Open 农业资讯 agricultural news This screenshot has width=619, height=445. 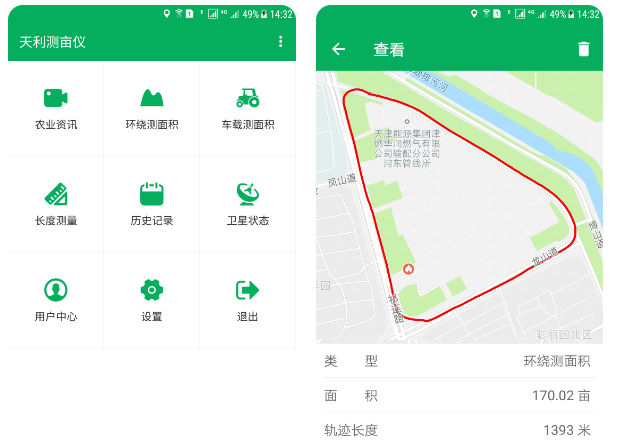point(55,108)
